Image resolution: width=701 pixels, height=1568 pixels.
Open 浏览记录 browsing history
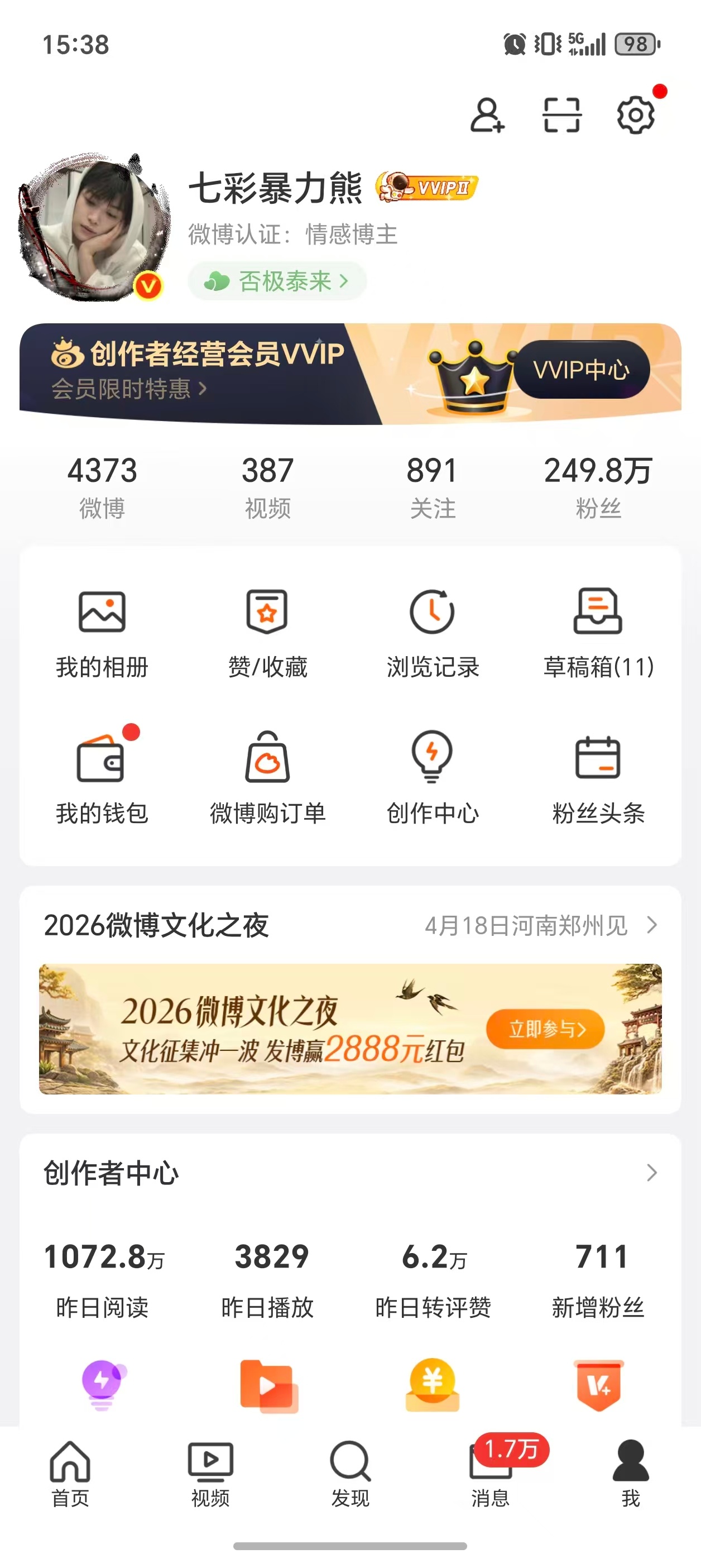433,633
